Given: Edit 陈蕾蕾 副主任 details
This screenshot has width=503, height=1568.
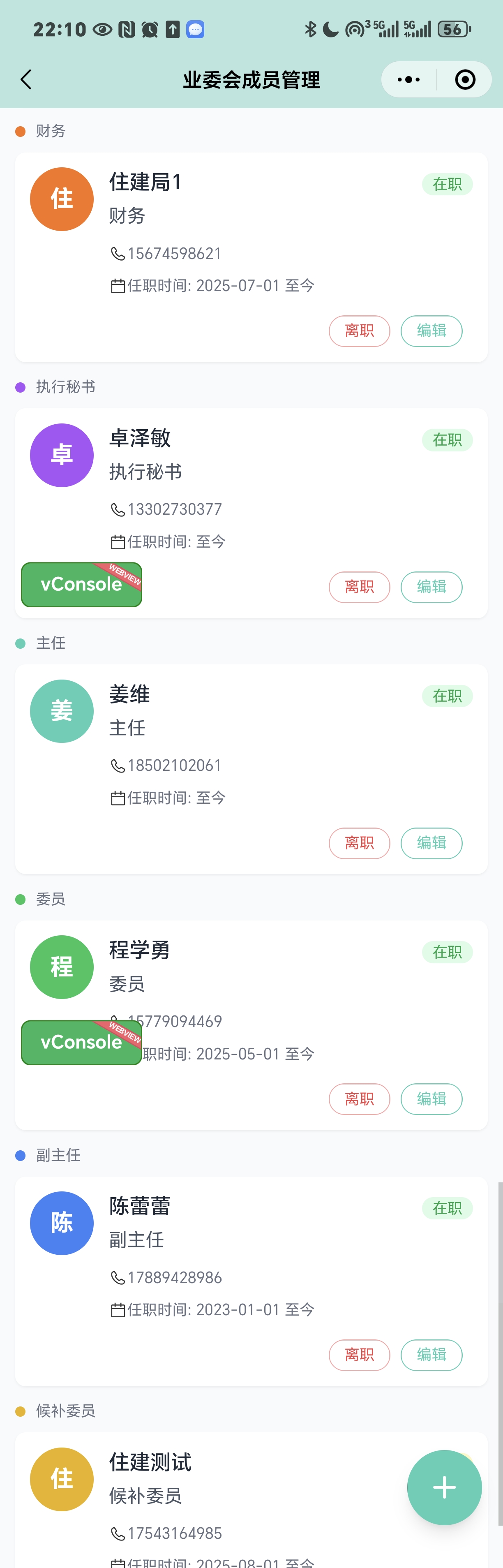Looking at the screenshot, I should pyautogui.click(x=431, y=1355).
